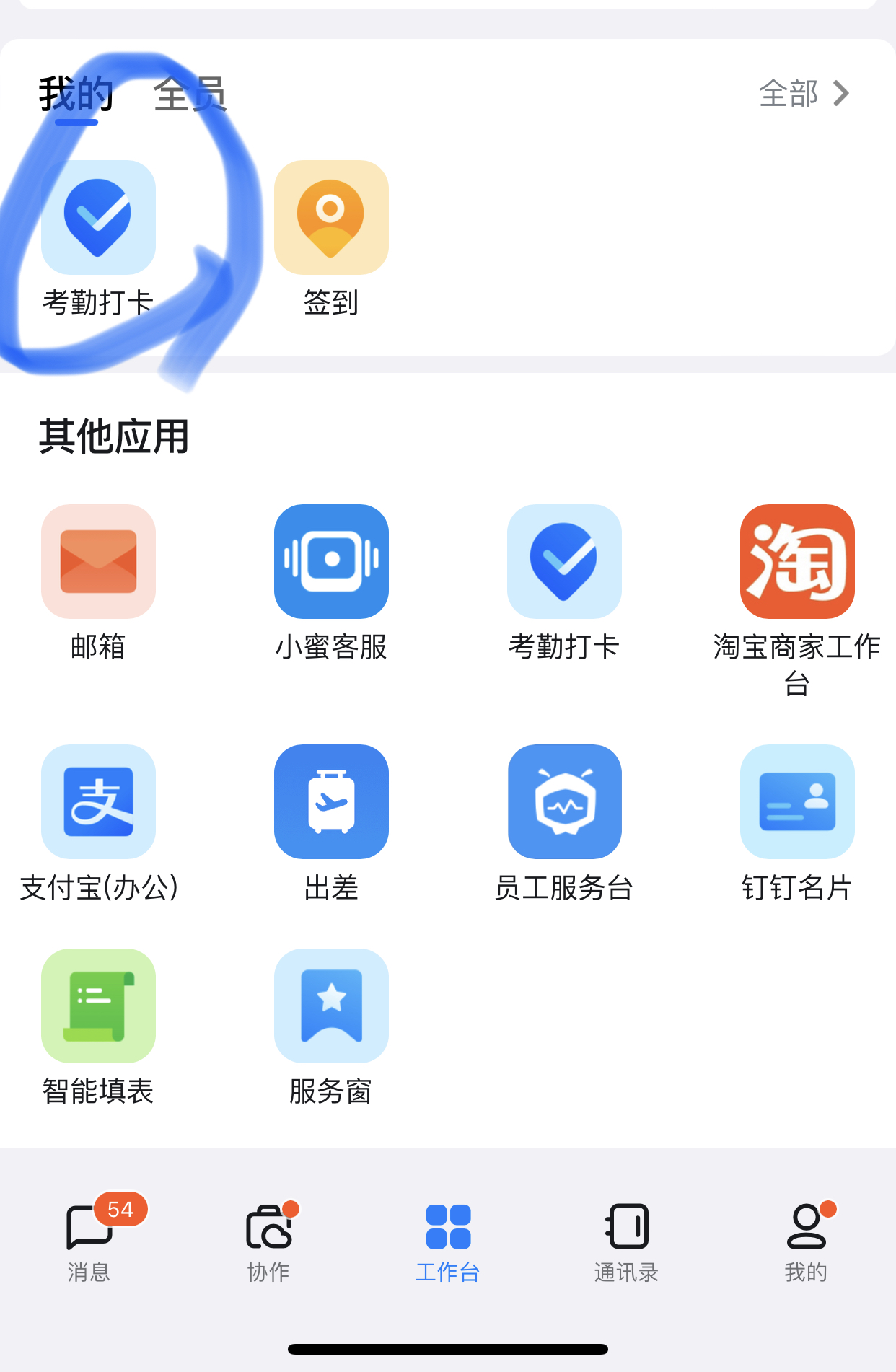The width and height of the screenshot is (896, 1372).
Task: Open 全部 to view all apps
Action: coord(804,94)
